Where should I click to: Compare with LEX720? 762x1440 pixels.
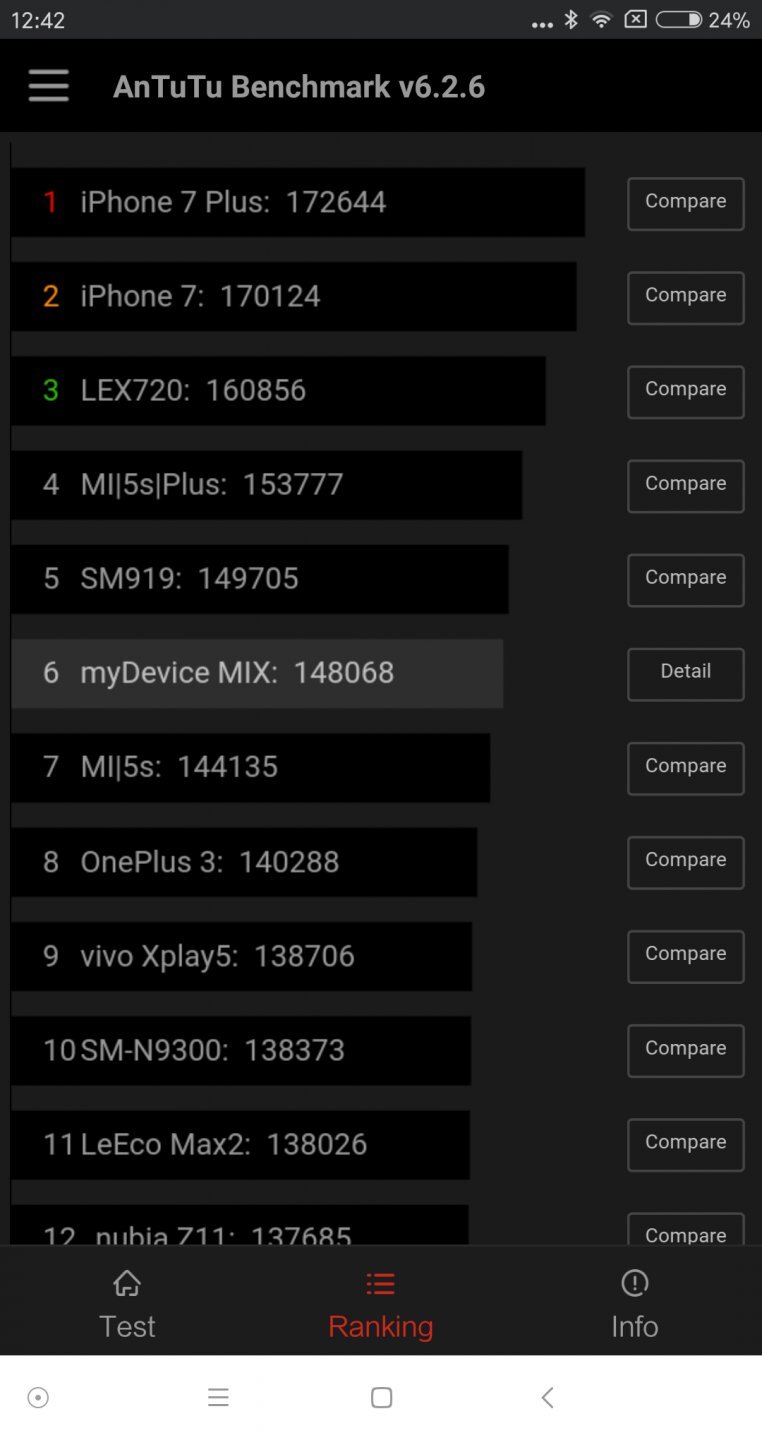[685, 391]
